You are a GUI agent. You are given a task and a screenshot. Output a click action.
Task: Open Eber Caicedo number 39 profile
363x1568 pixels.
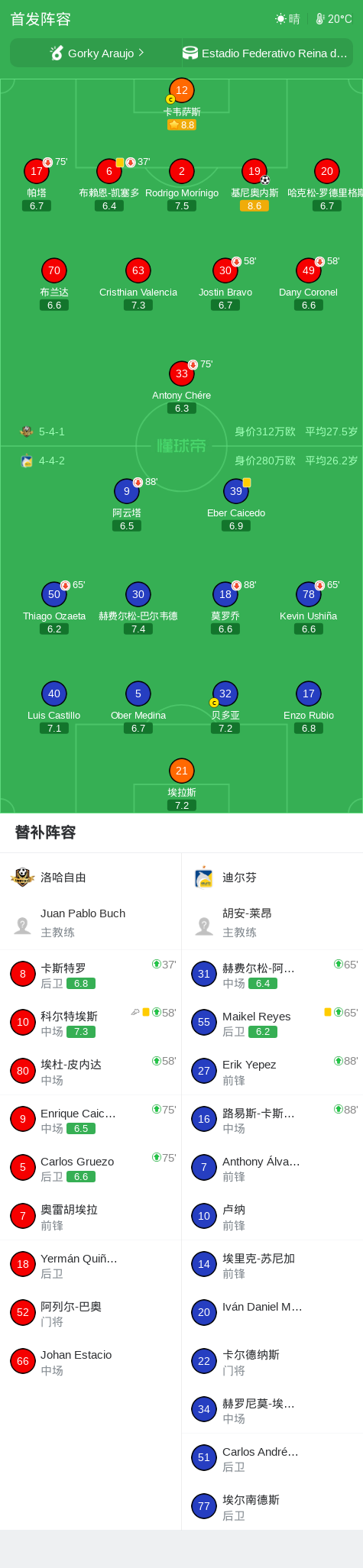click(236, 505)
